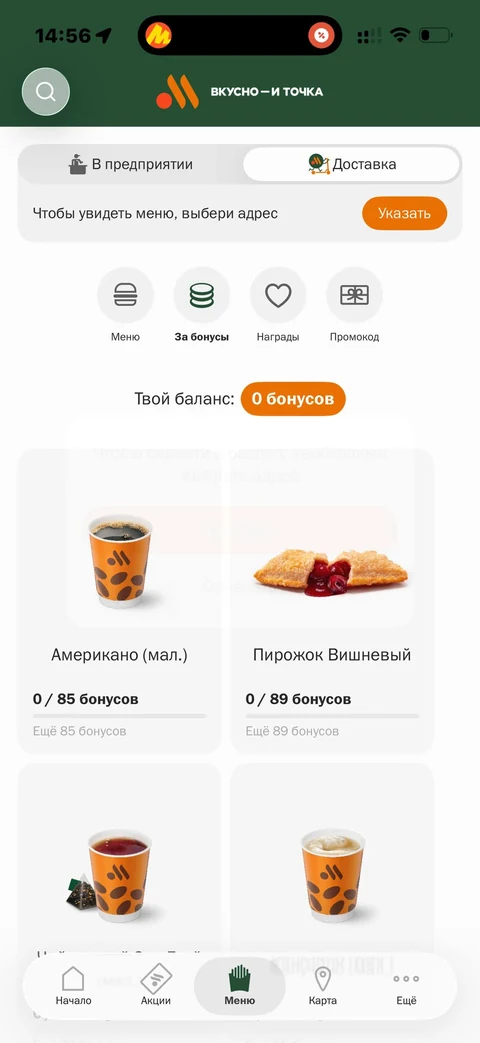This screenshot has height=1043, width=480.
Task: Switch to the В предприятии option
Action: click(131, 164)
